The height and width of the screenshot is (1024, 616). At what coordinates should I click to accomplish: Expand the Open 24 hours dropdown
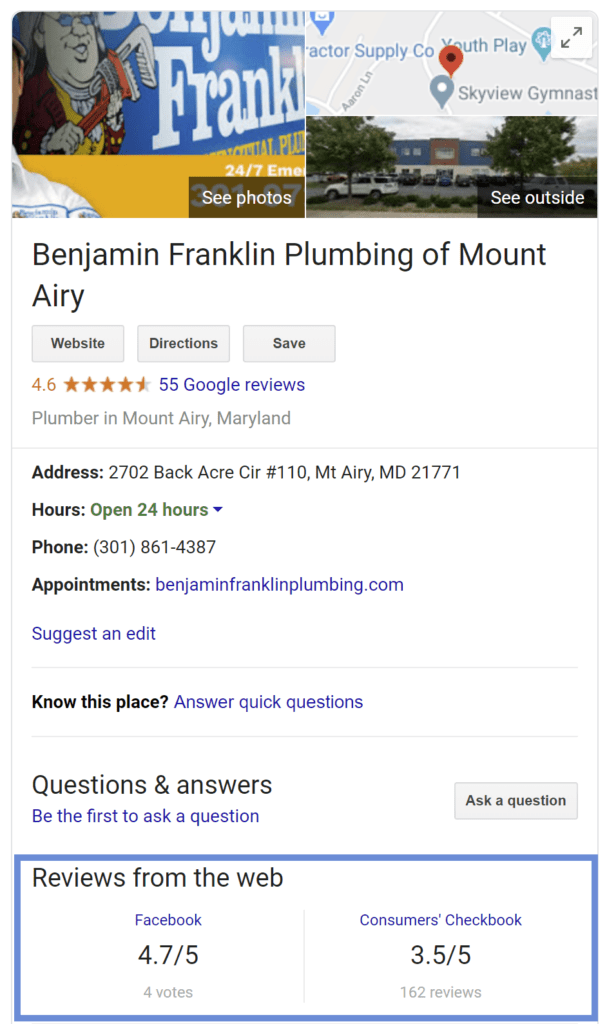click(x=156, y=509)
